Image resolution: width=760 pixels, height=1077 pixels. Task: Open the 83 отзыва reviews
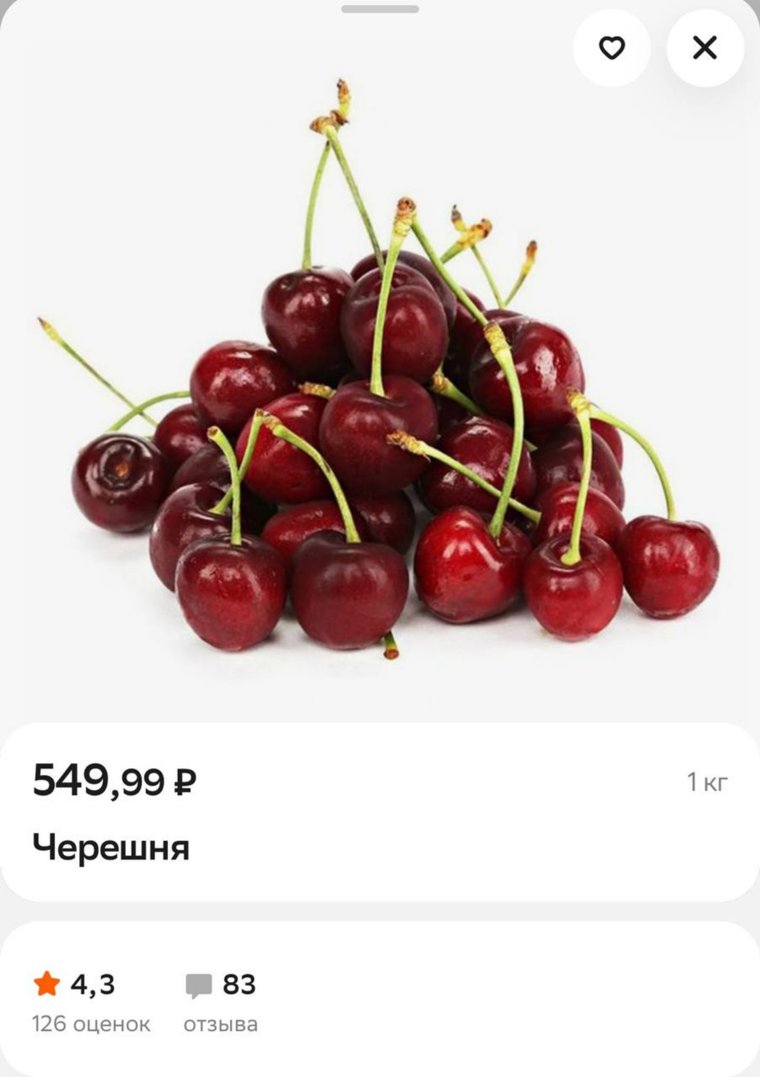pos(221,1002)
